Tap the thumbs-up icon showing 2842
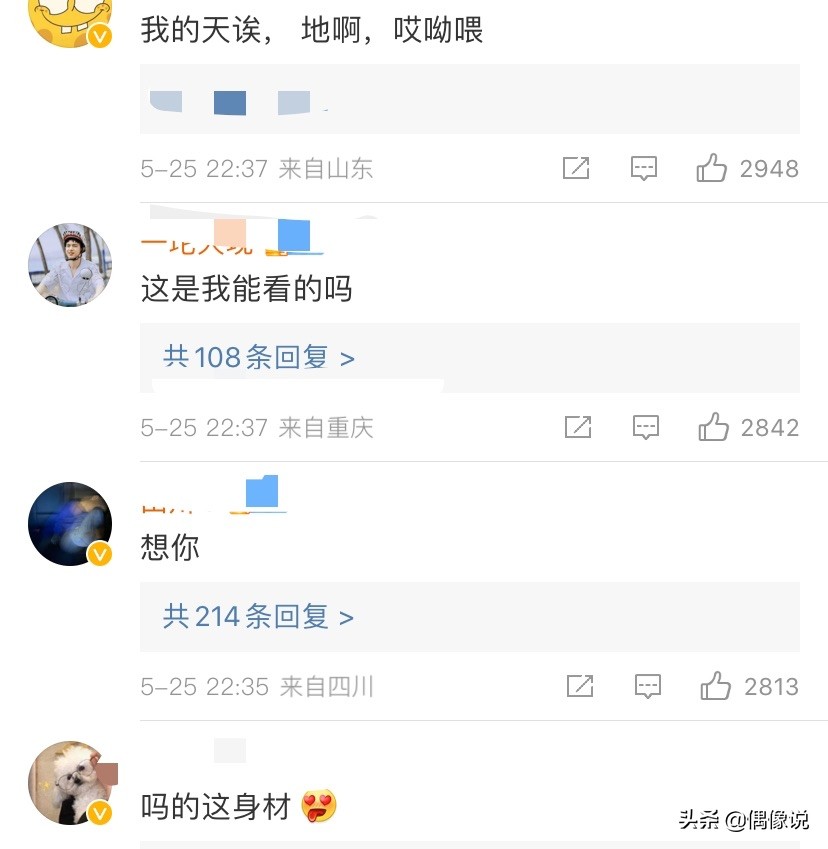 click(713, 428)
